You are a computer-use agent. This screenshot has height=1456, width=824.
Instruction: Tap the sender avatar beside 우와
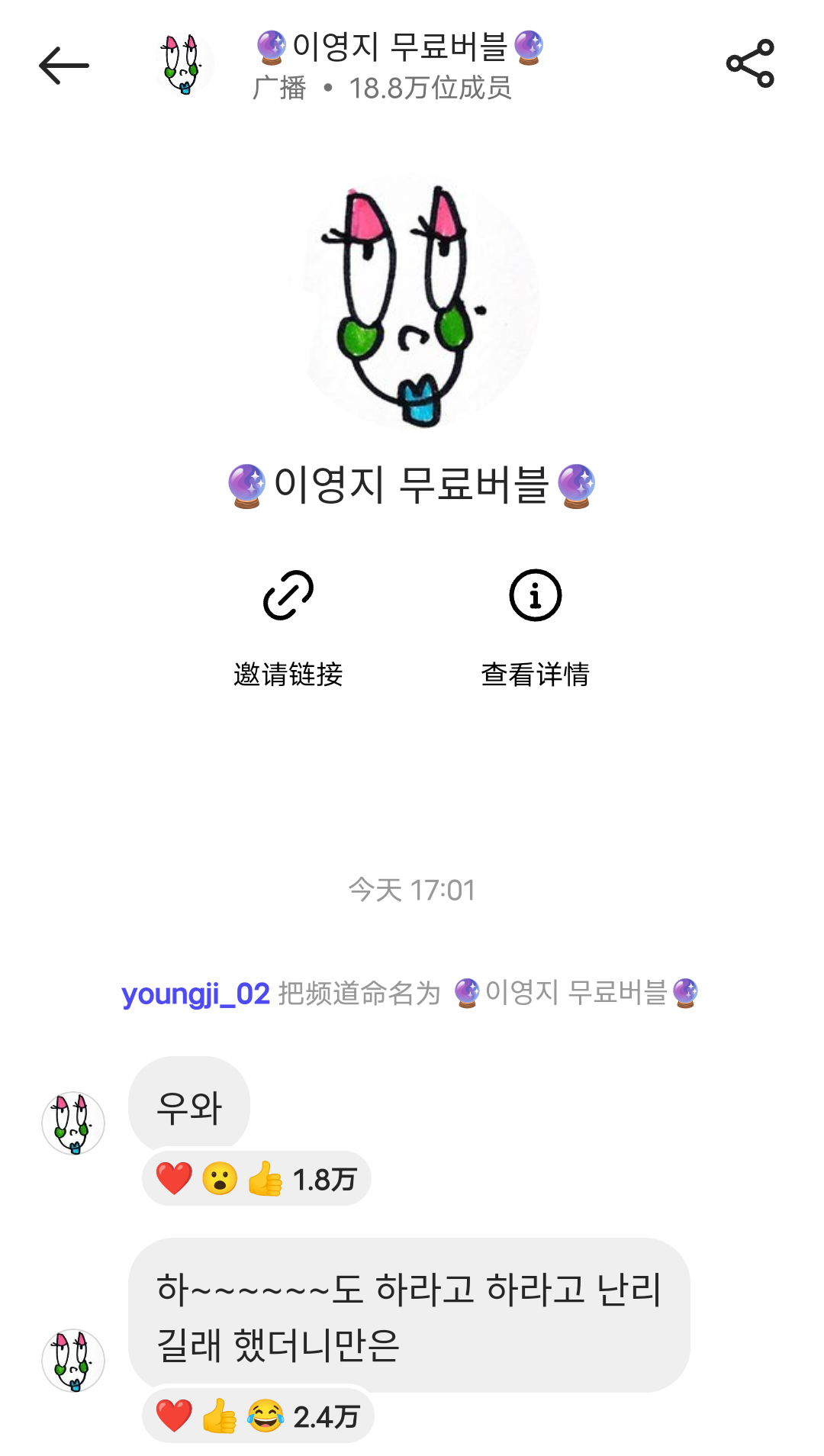click(x=73, y=1123)
